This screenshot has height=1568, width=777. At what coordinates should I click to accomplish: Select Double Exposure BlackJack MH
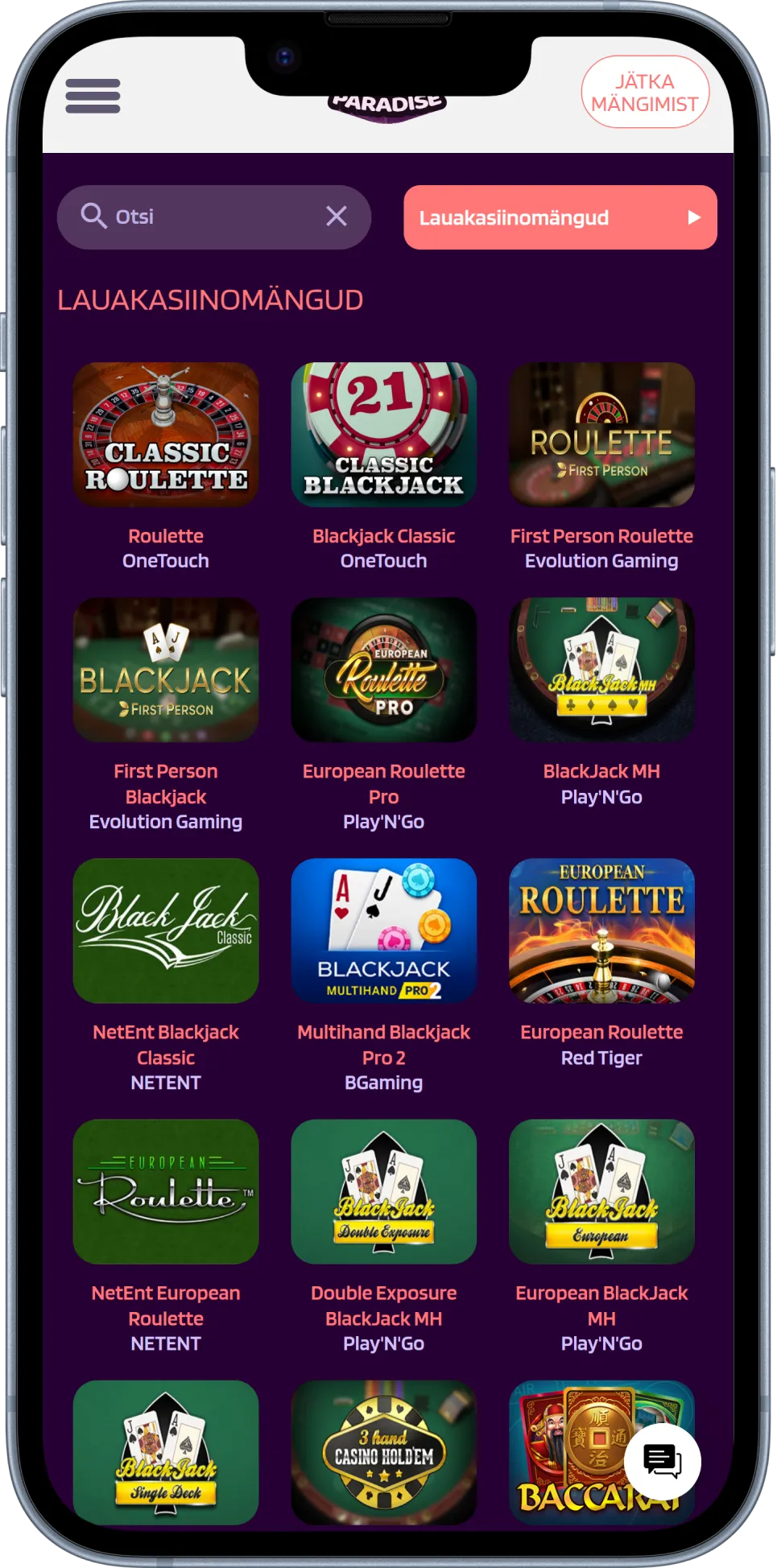[x=383, y=1191]
